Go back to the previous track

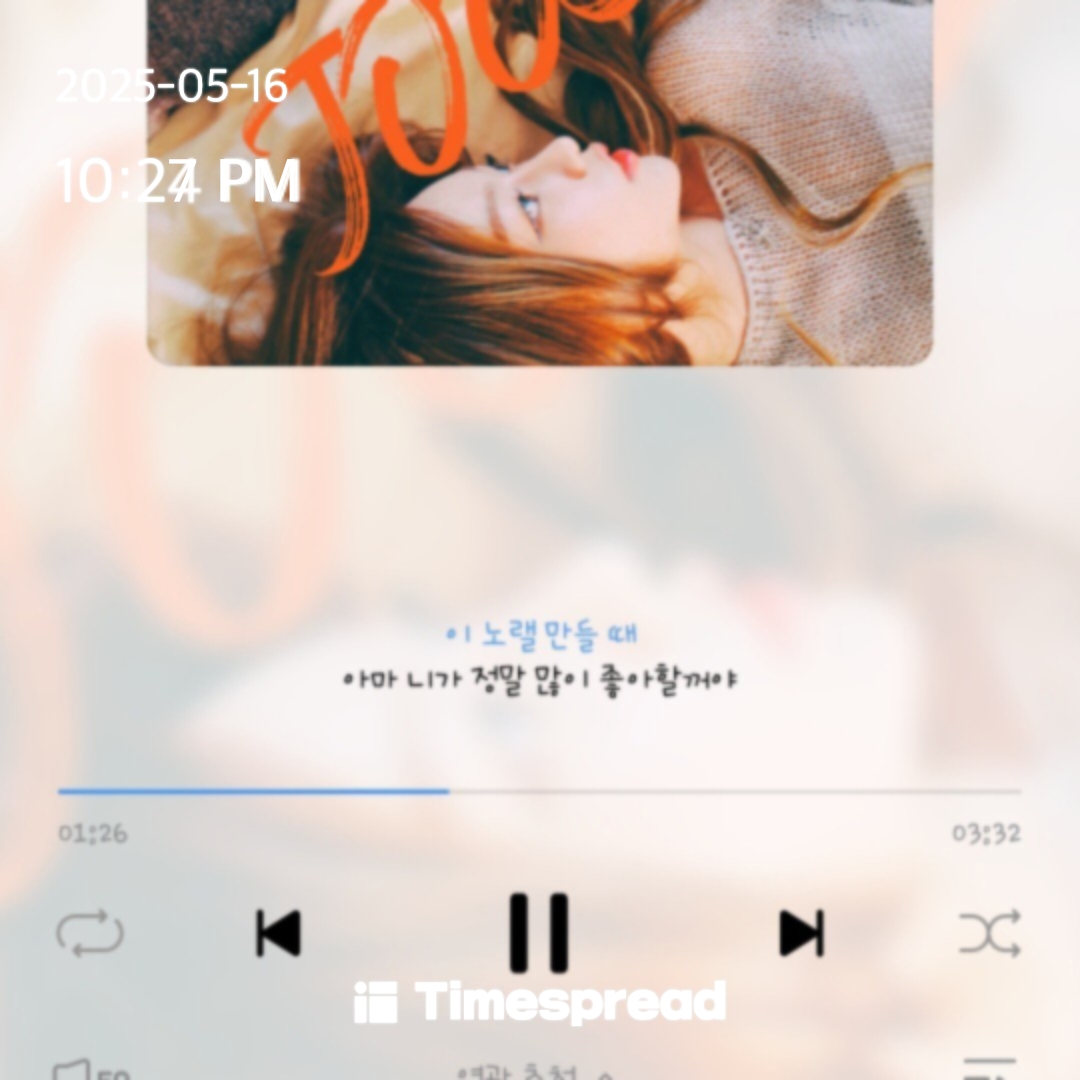278,933
